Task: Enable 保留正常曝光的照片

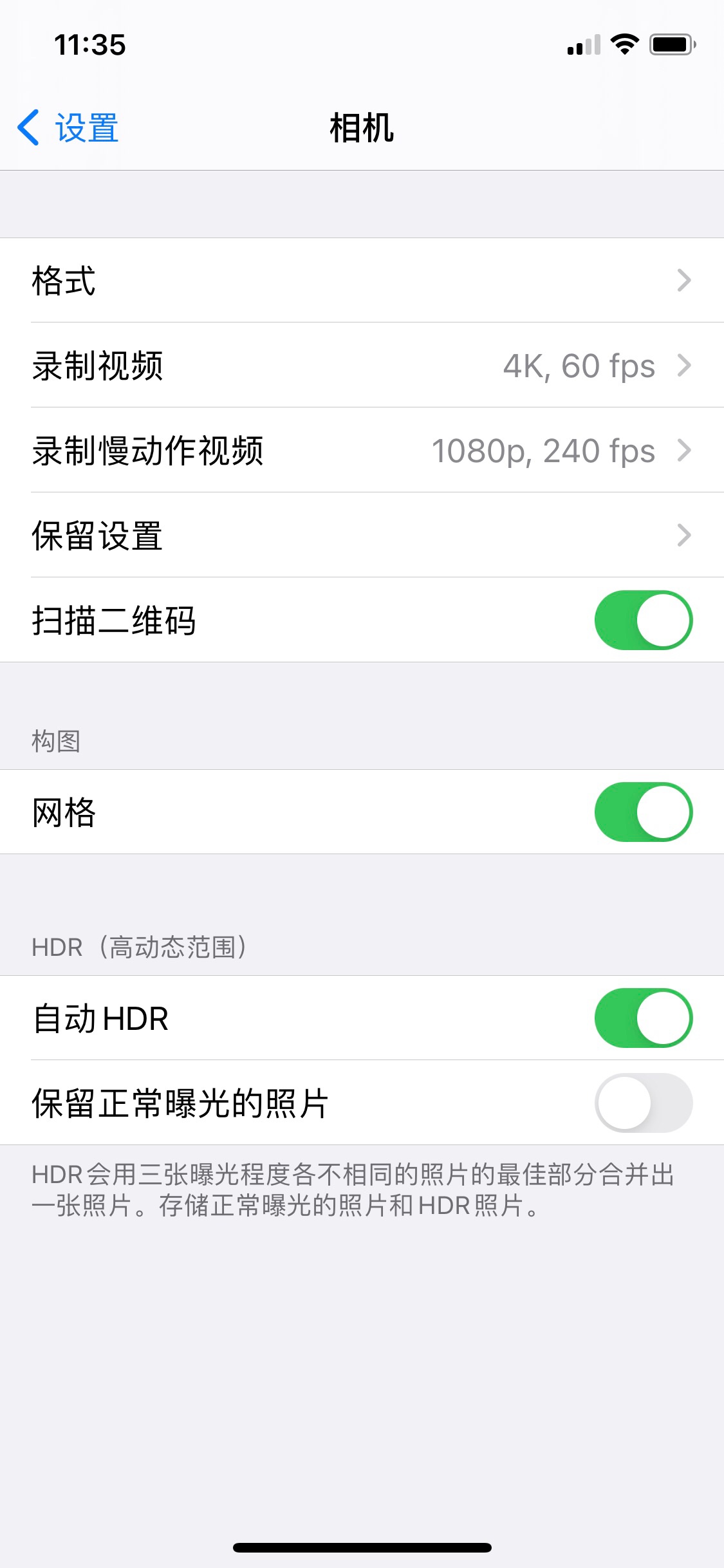Action: (x=643, y=1103)
